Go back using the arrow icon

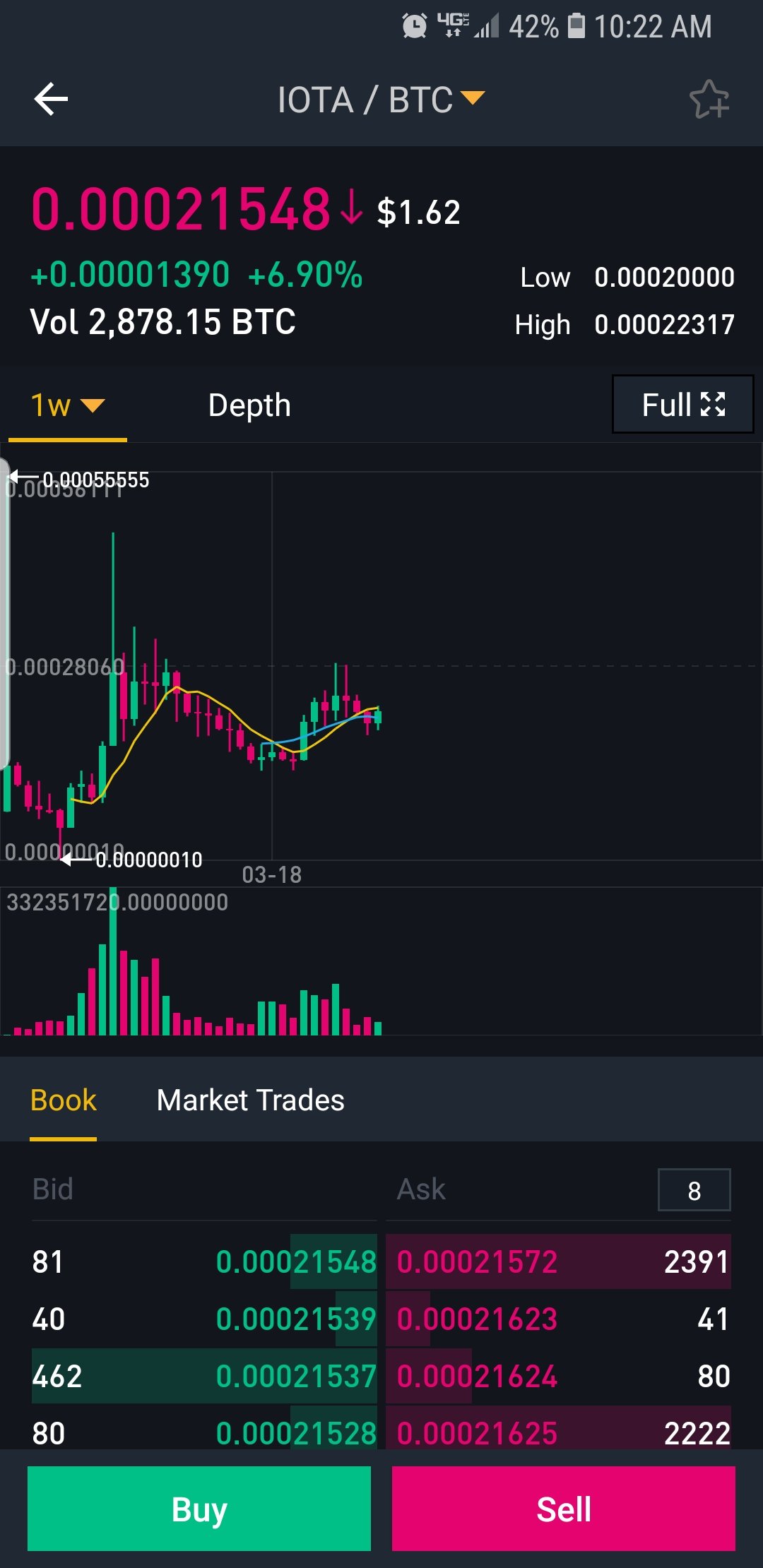(x=51, y=99)
